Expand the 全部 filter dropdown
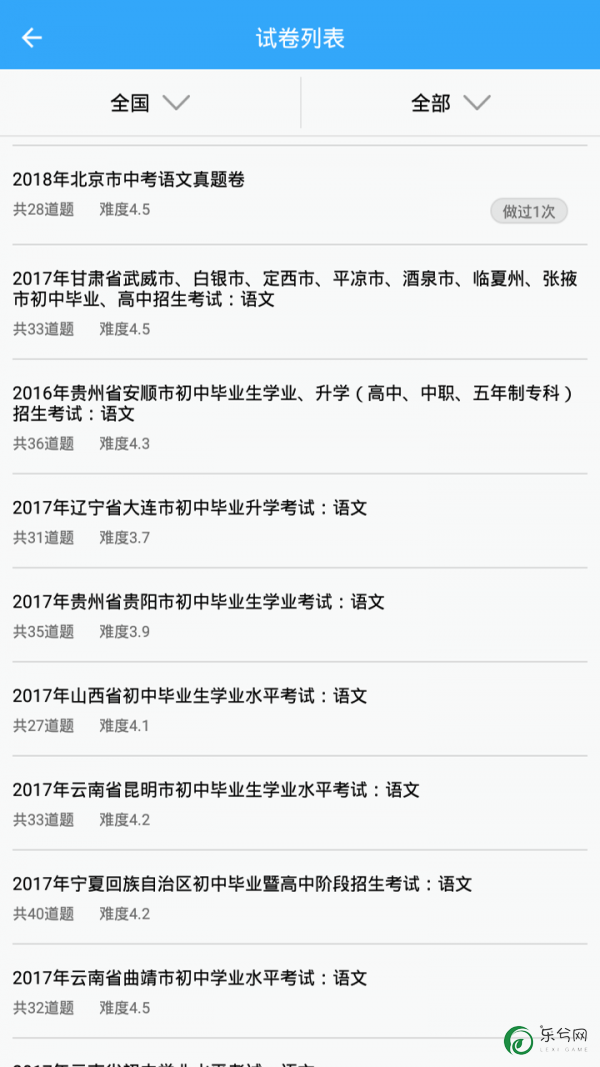 [450, 103]
